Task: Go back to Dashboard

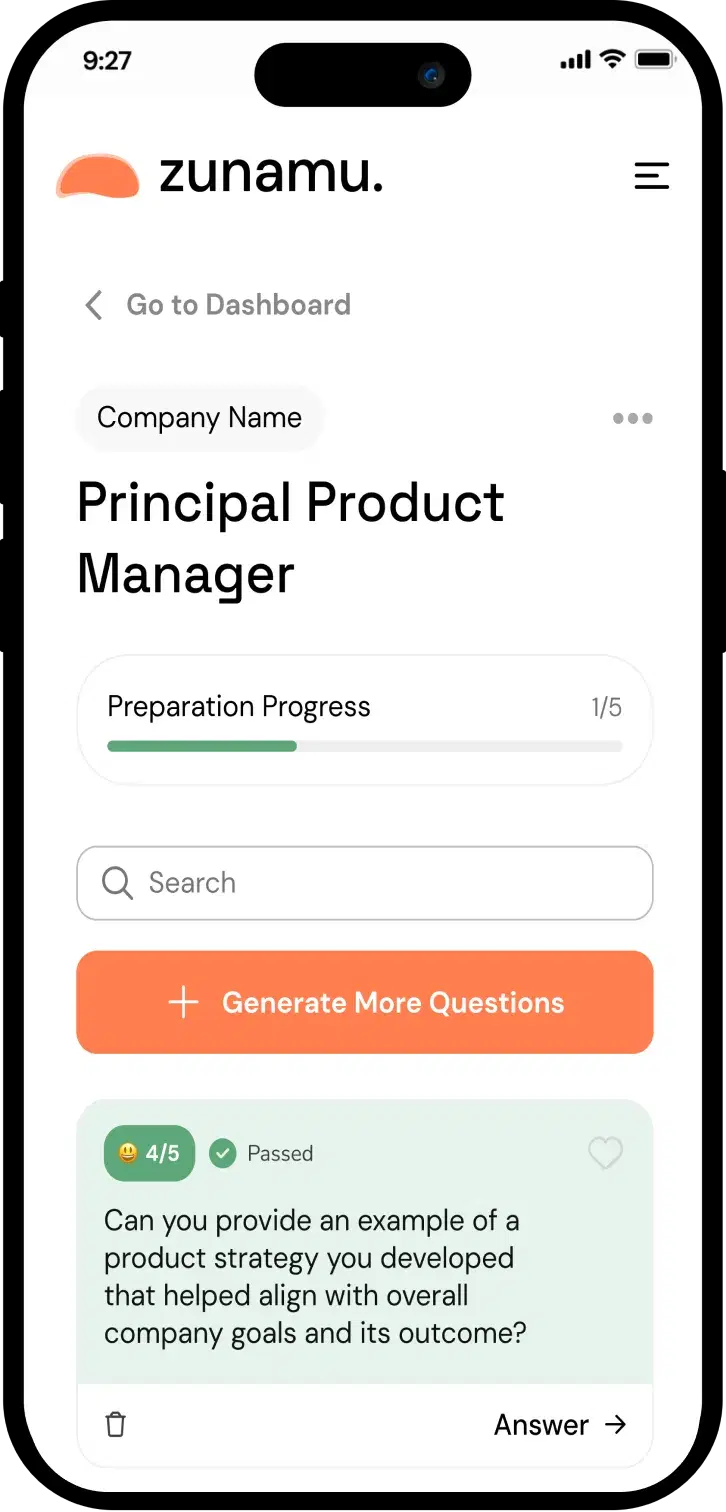Action: [x=218, y=305]
